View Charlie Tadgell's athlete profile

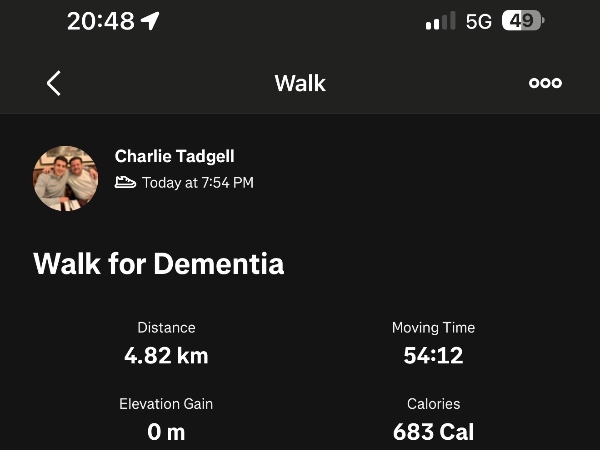[x=174, y=157]
